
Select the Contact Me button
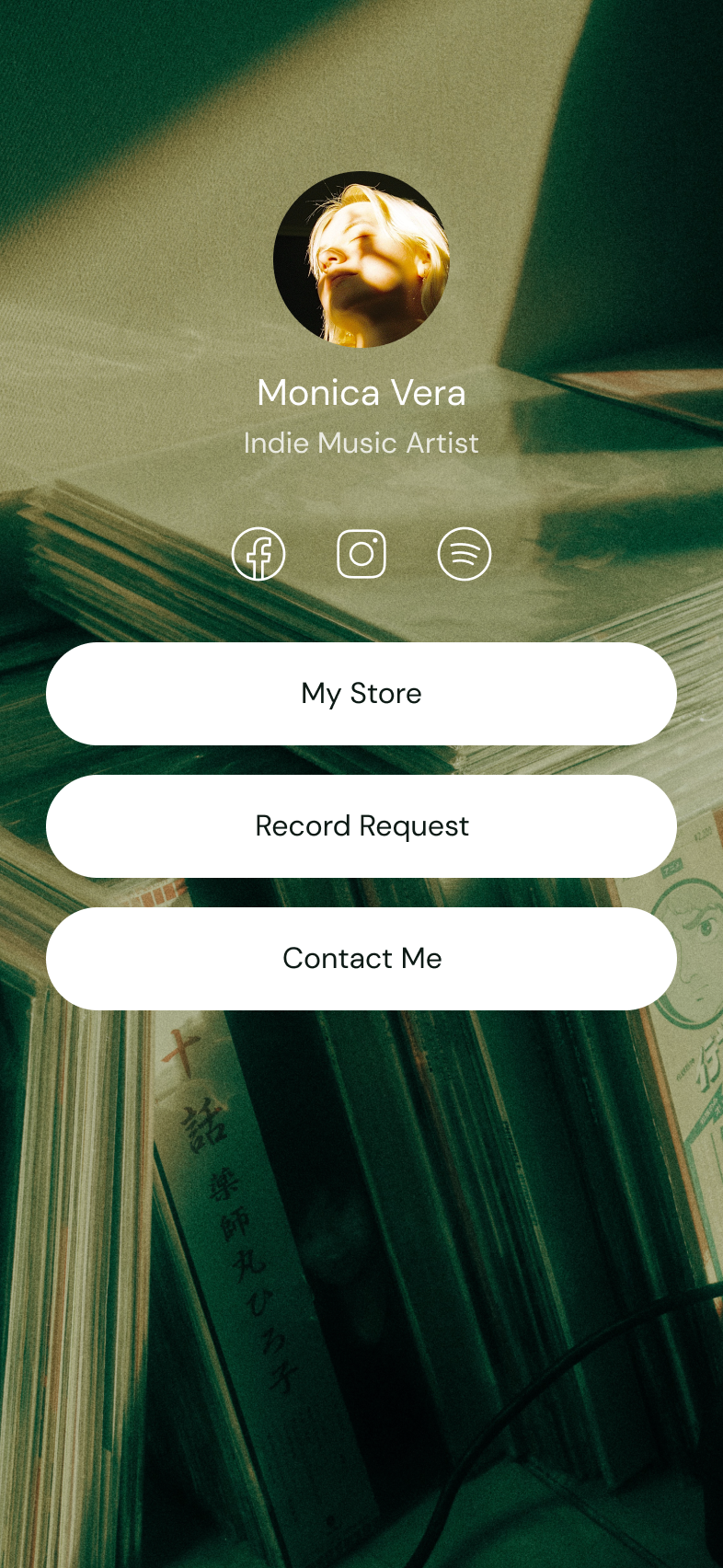click(361, 959)
